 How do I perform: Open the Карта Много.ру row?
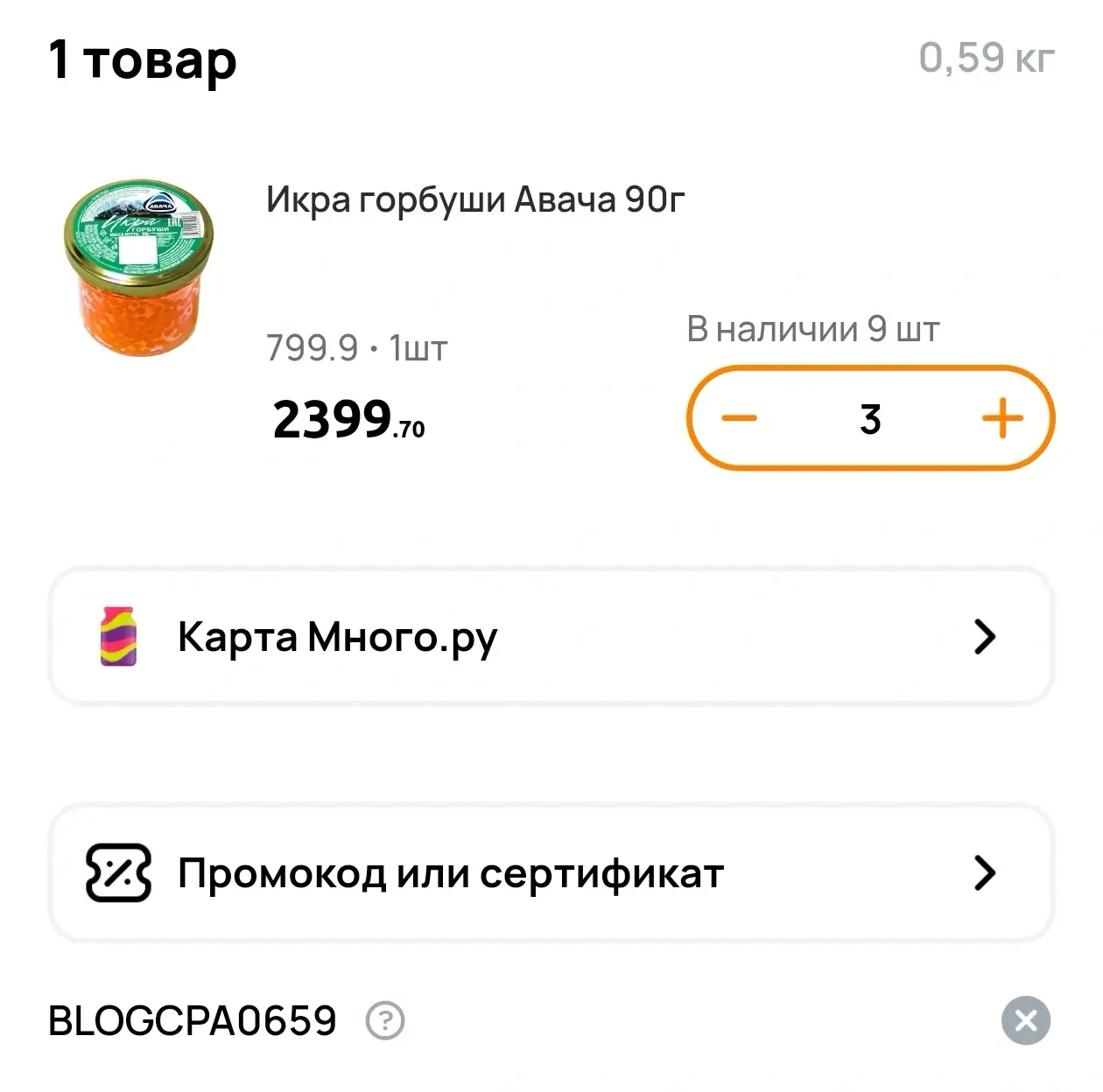[x=551, y=636]
